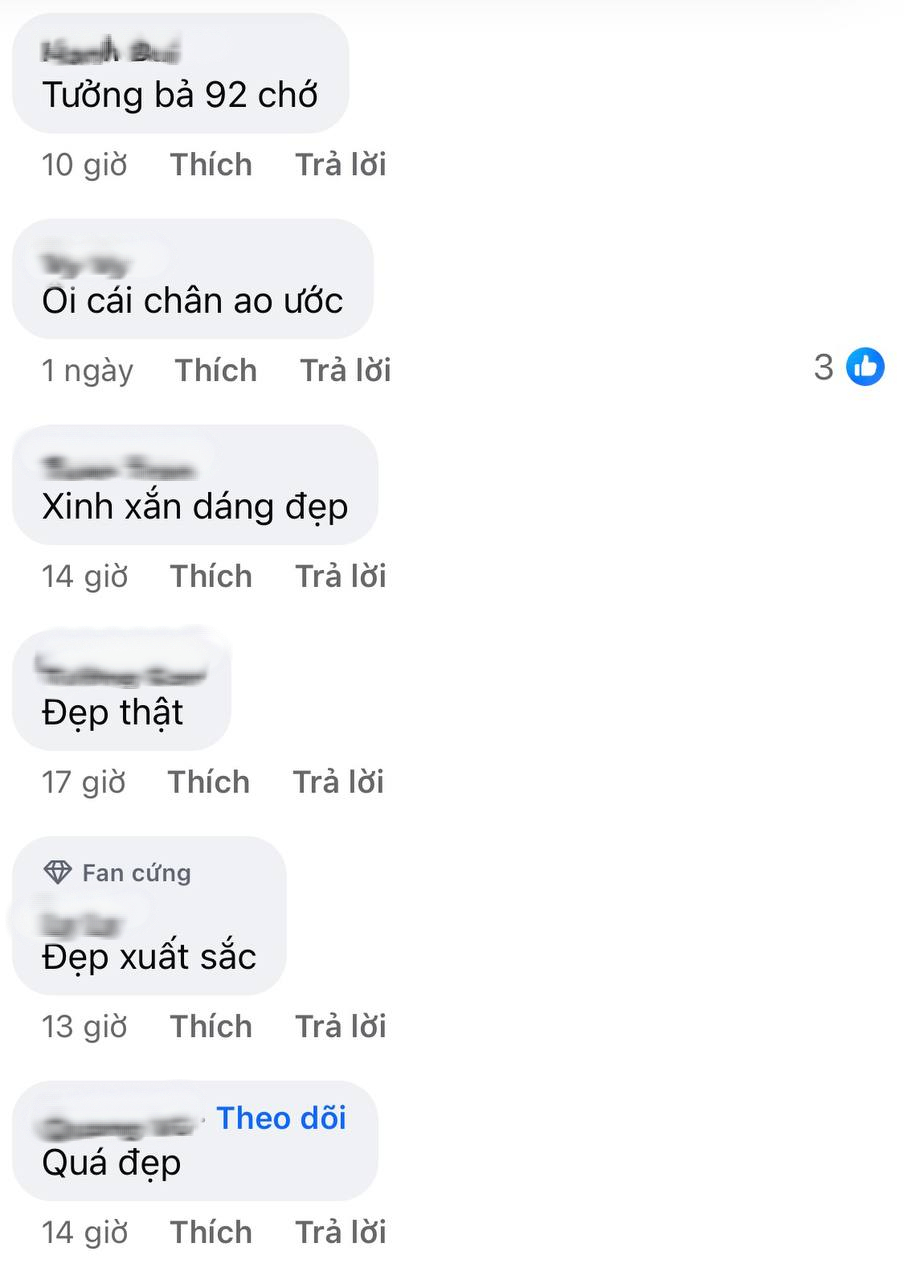
Task: Reply to the comment 'Đẹp thật'
Action: [x=338, y=783]
